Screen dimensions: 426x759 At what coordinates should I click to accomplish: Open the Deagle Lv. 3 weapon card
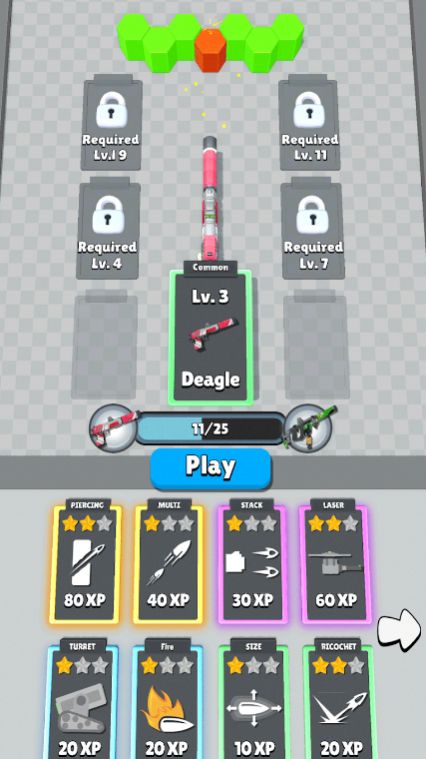(x=211, y=333)
